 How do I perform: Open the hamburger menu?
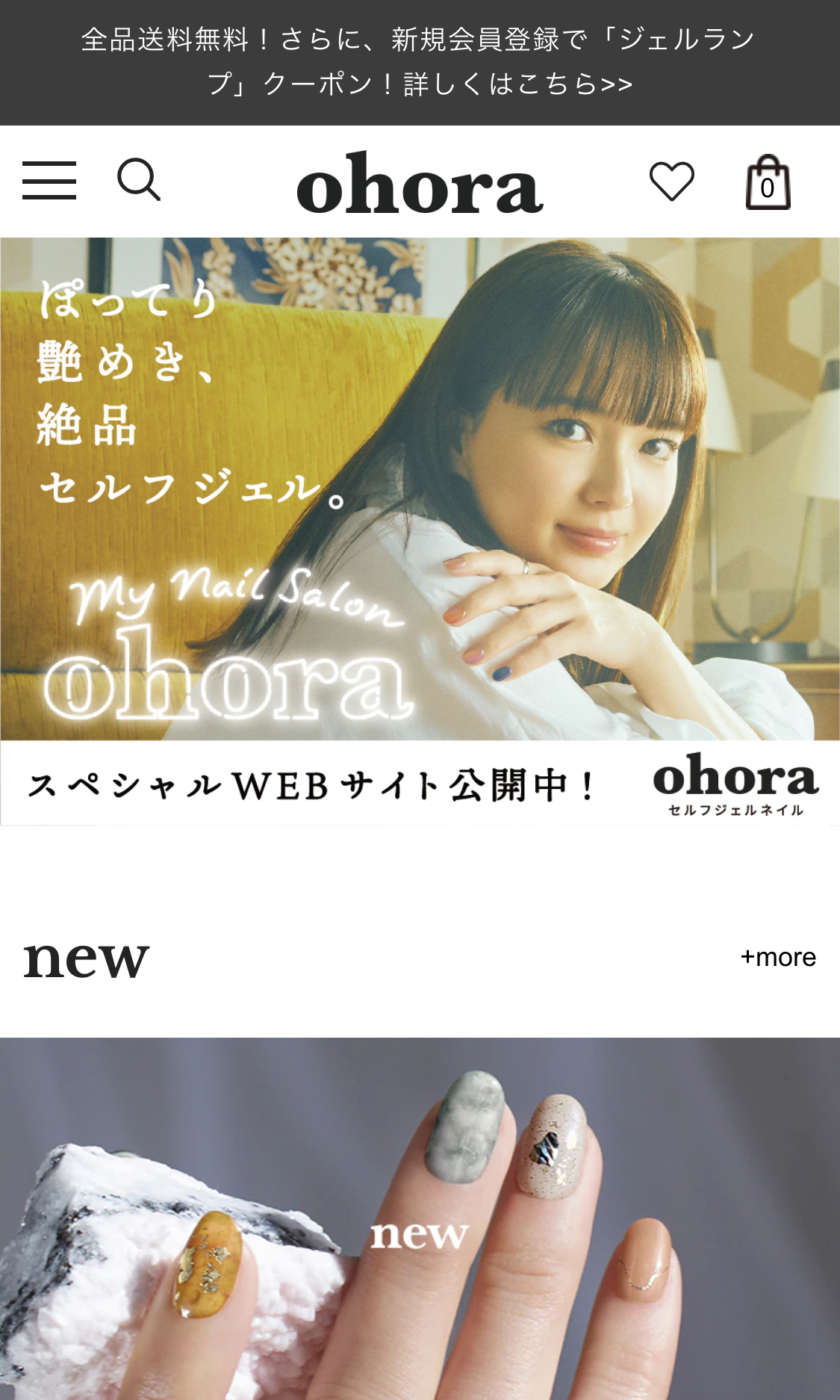[x=49, y=181]
